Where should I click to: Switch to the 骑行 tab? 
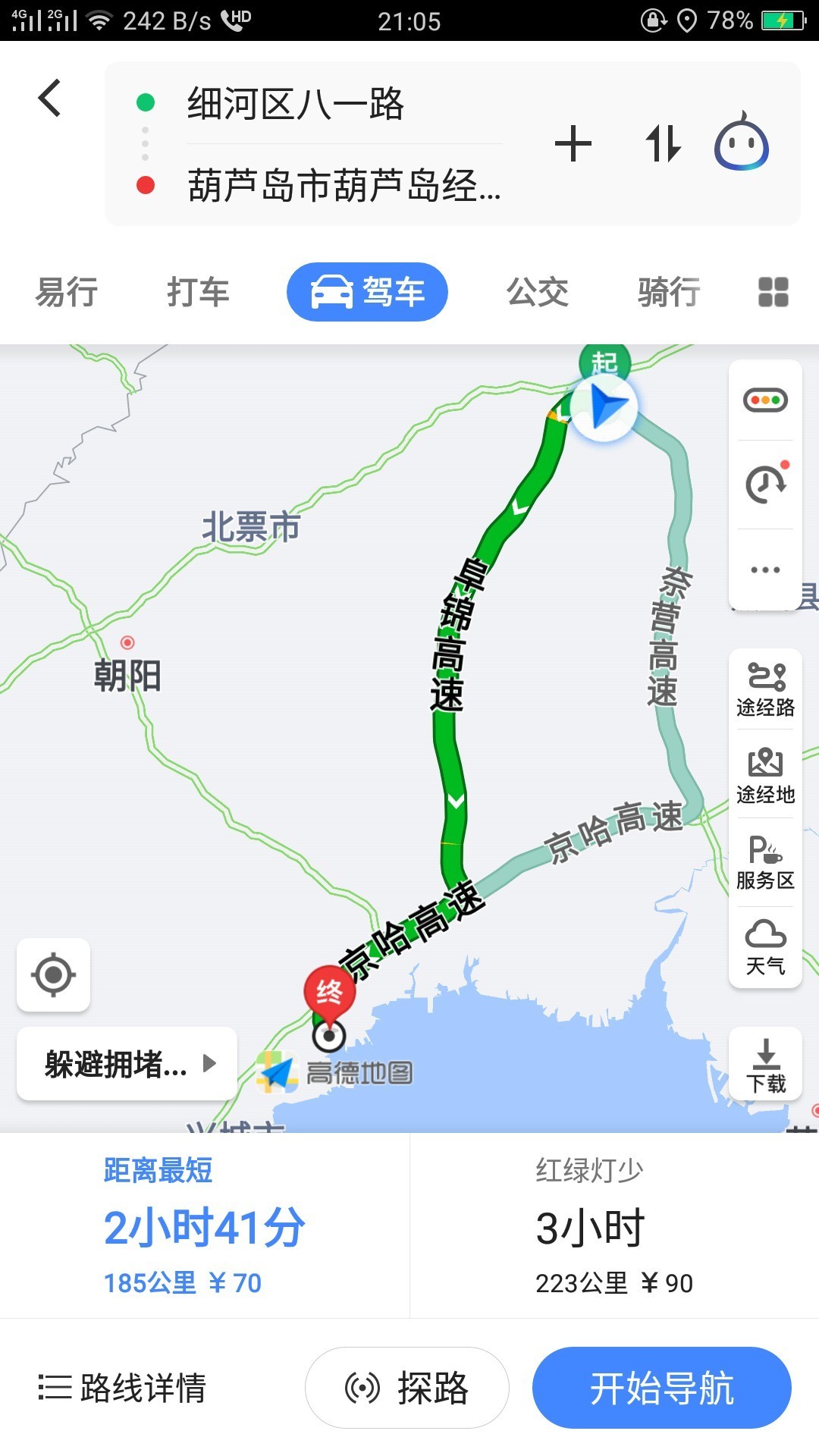[668, 292]
